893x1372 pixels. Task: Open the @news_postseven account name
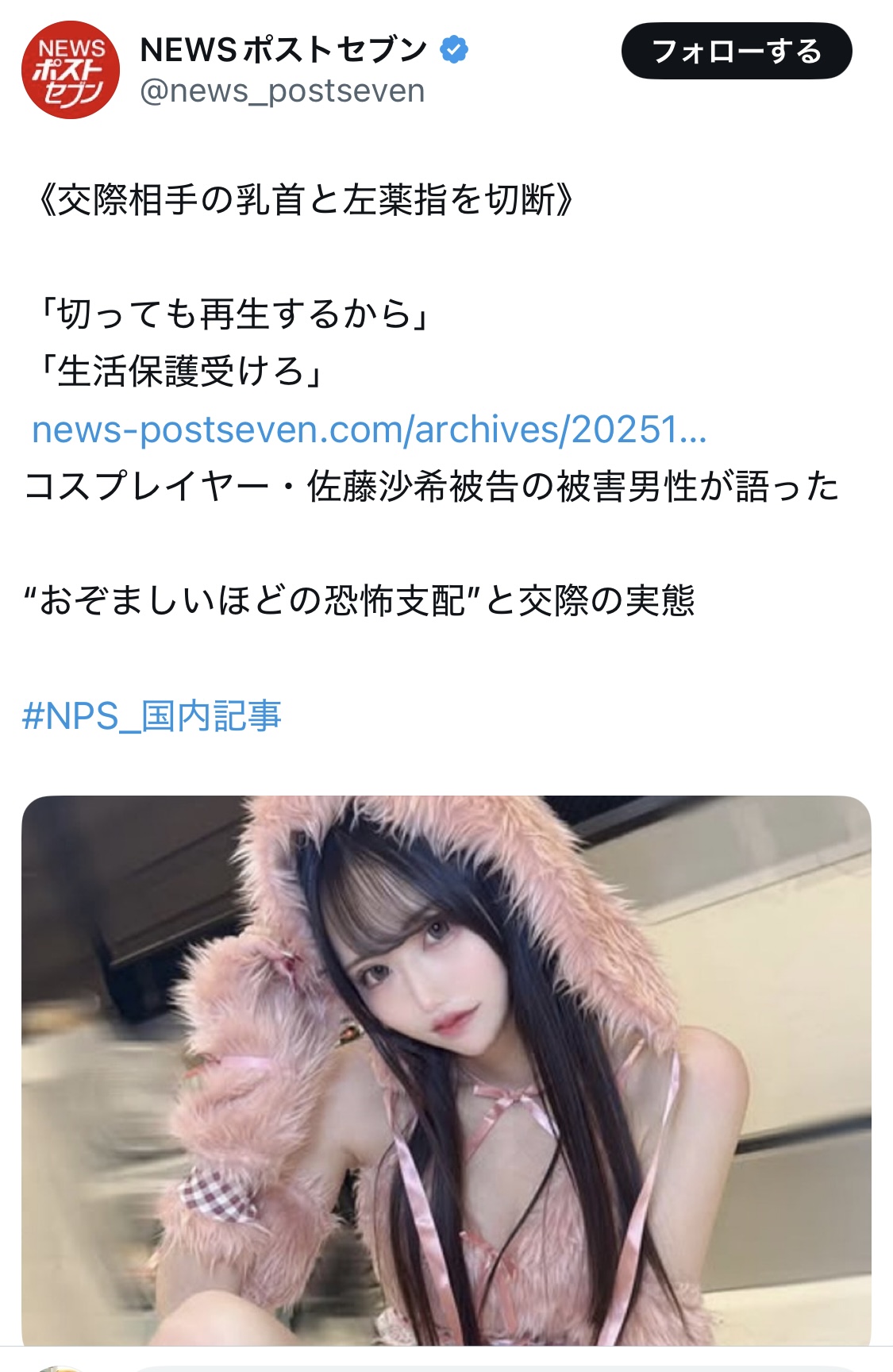(x=283, y=91)
